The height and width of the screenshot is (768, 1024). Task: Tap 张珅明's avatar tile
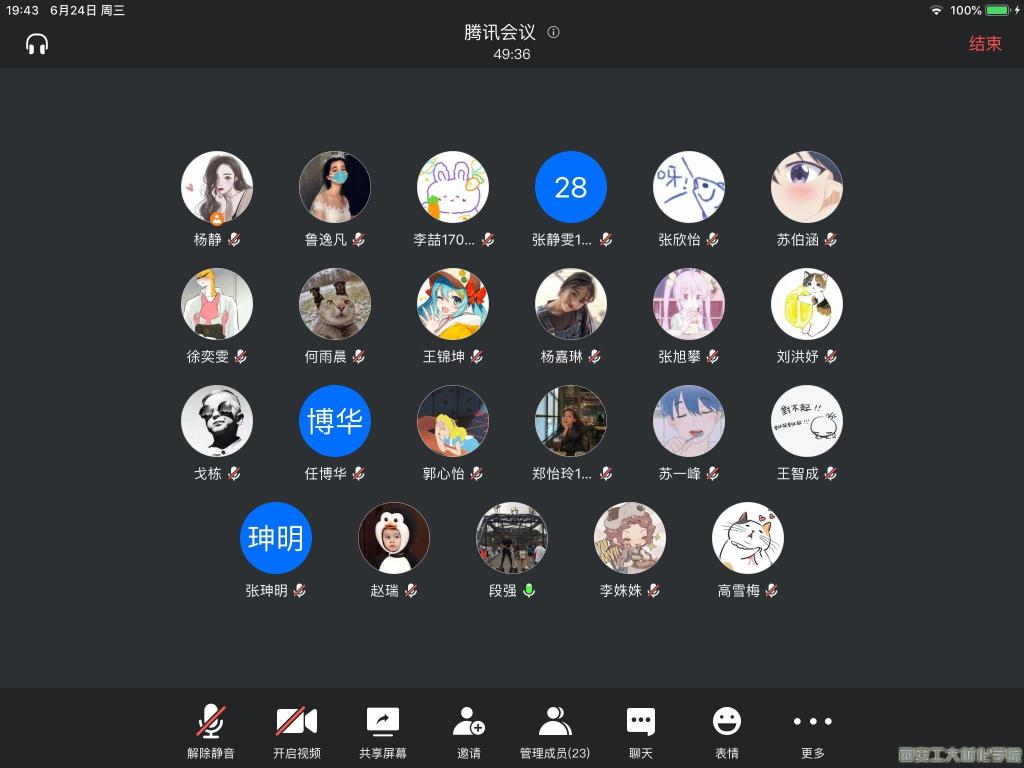(276, 538)
